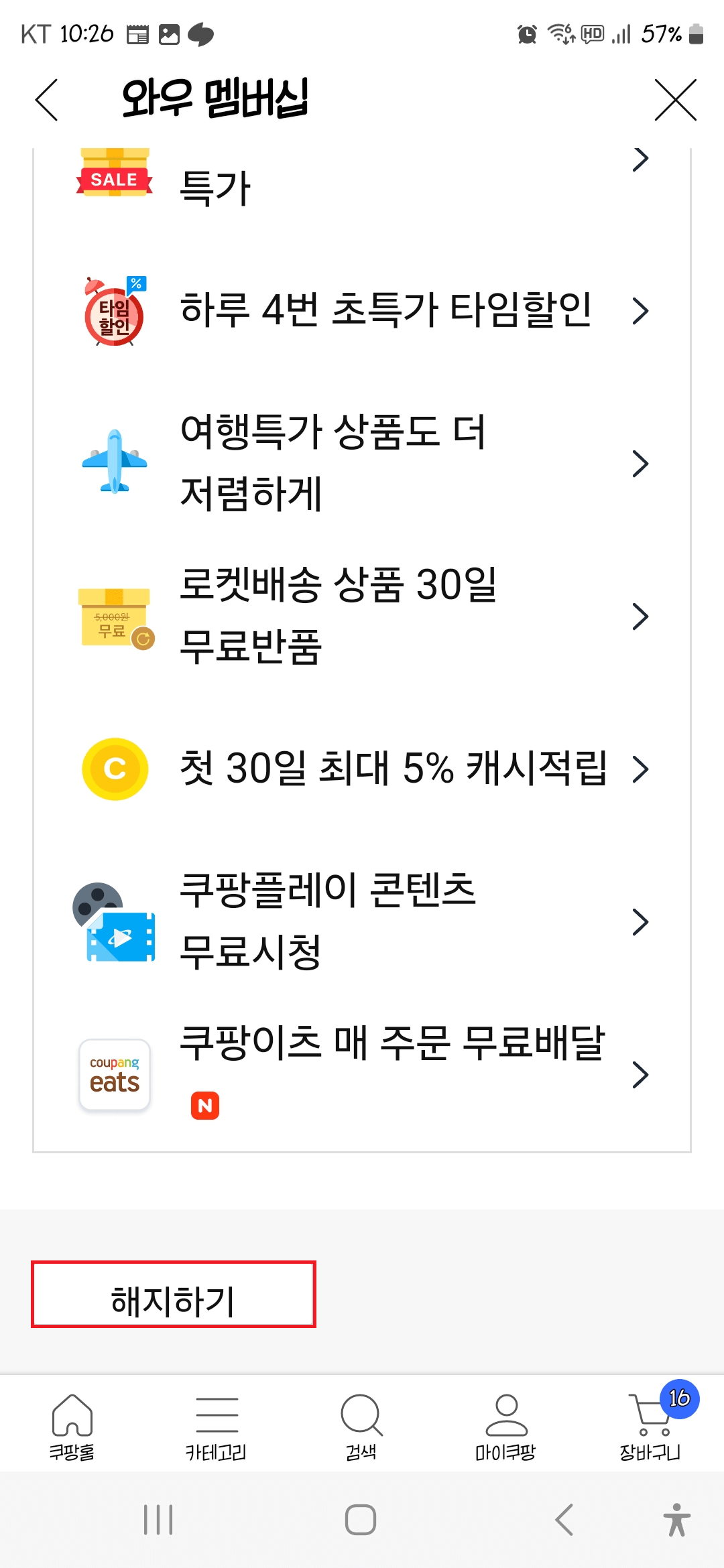Viewport: 724px width, 1568px height.
Task: Open the 검색 search icon
Action: [361, 1414]
